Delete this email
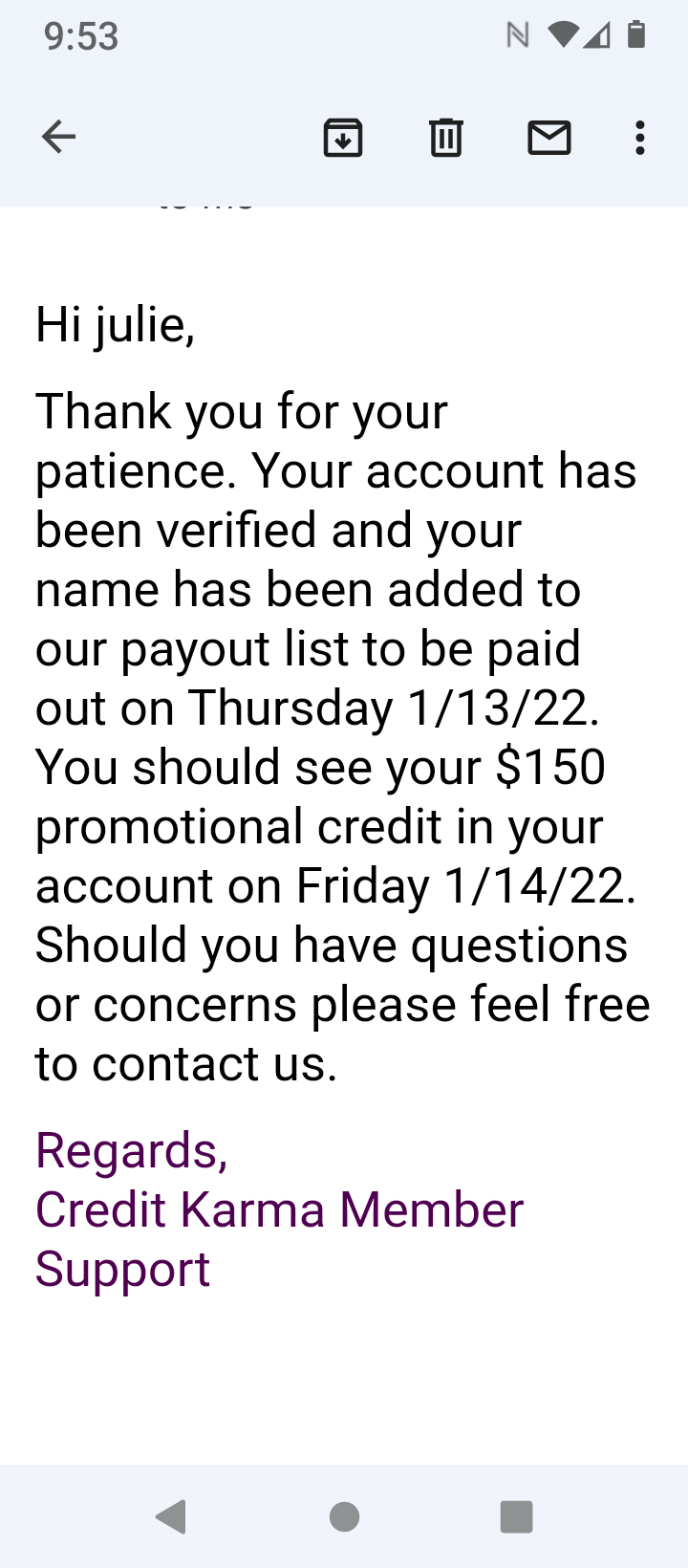The width and height of the screenshot is (688, 1568). tap(444, 137)
